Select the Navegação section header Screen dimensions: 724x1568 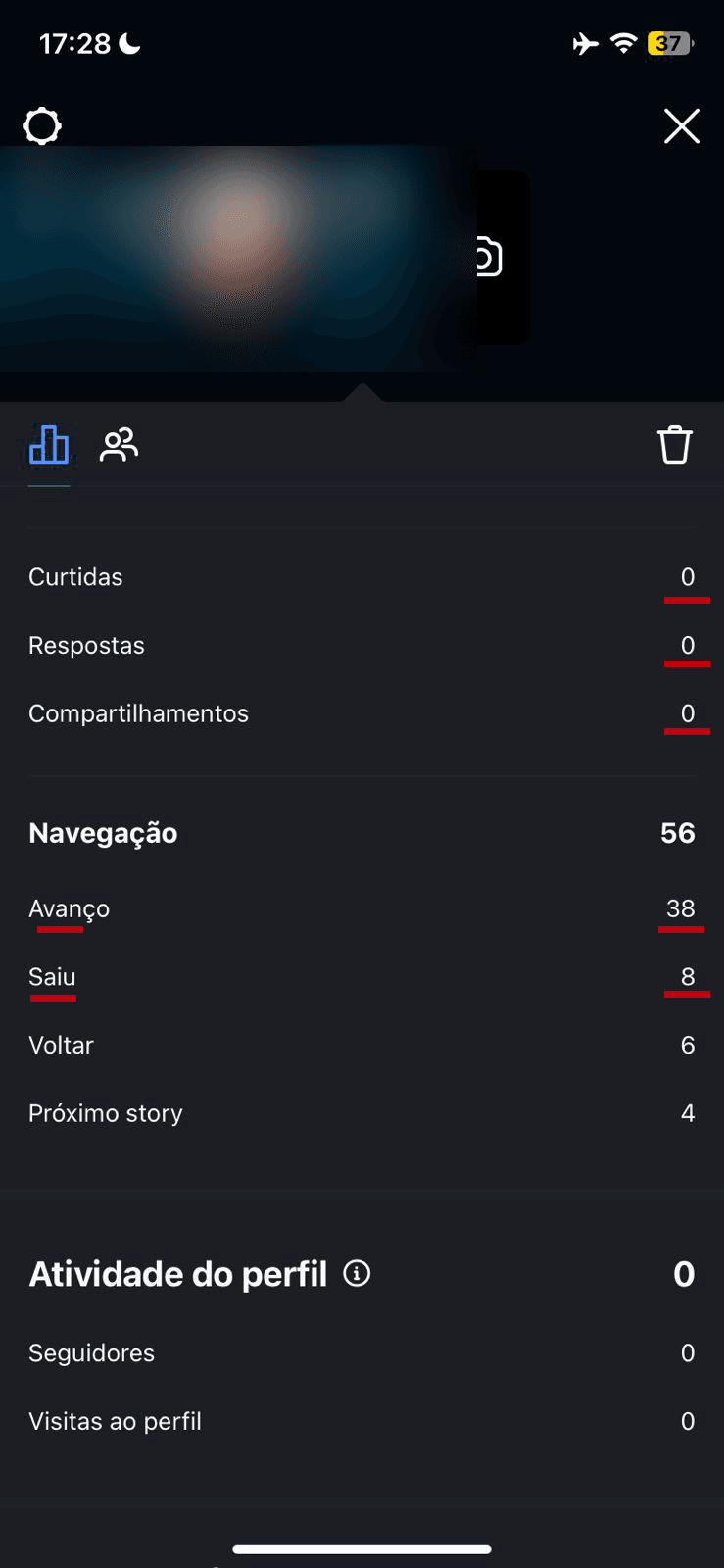click(103, 832)
